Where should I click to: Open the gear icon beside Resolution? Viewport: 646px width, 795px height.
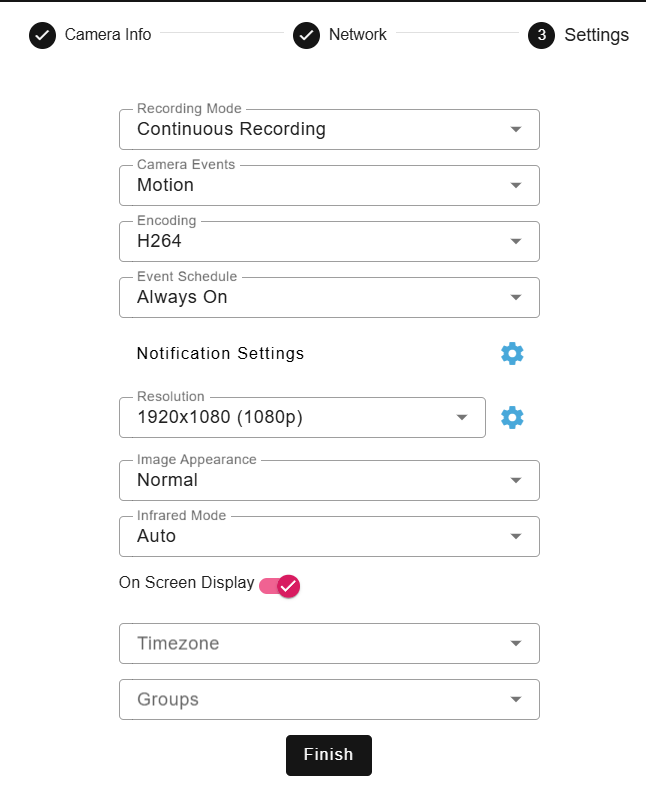click(512, 417)
